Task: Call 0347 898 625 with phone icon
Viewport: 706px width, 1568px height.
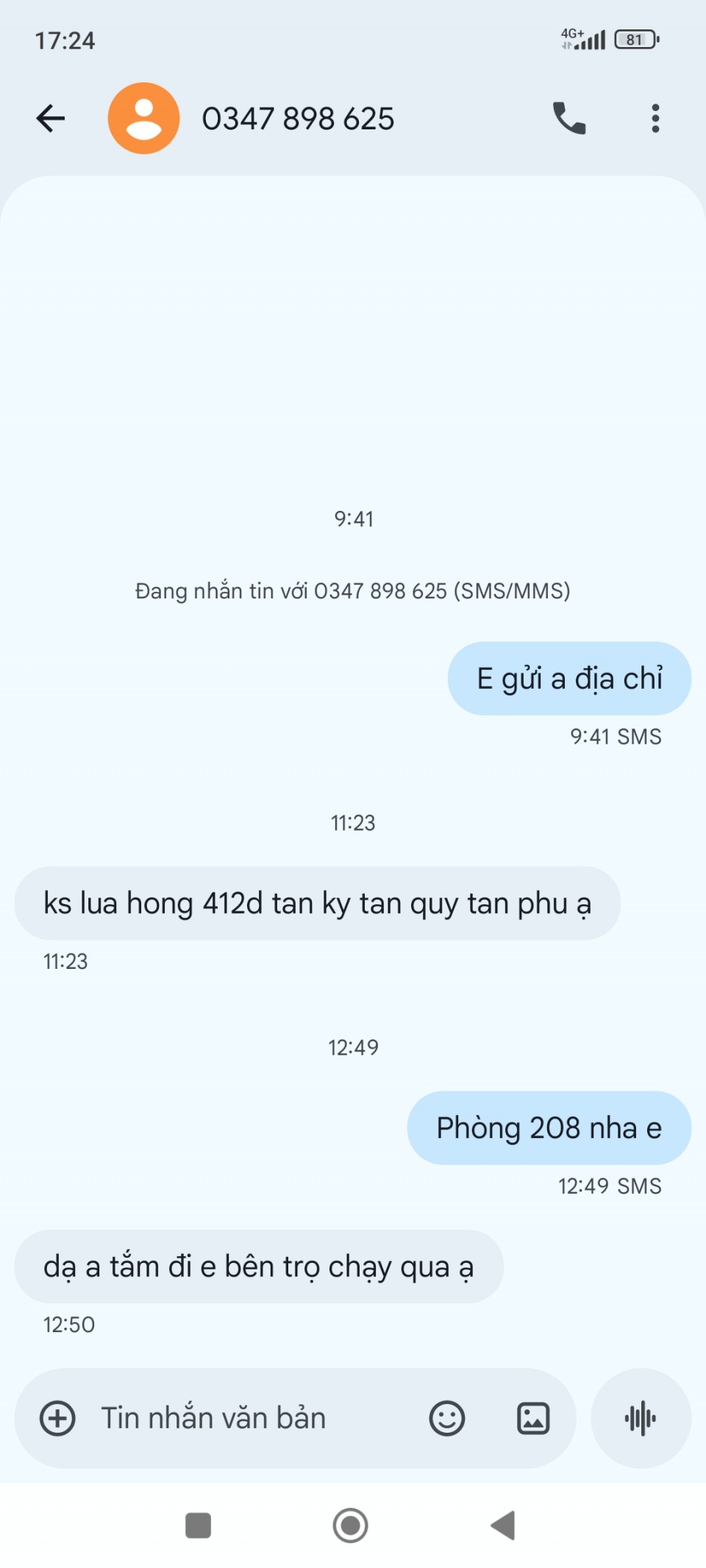Action: point(569,118)
